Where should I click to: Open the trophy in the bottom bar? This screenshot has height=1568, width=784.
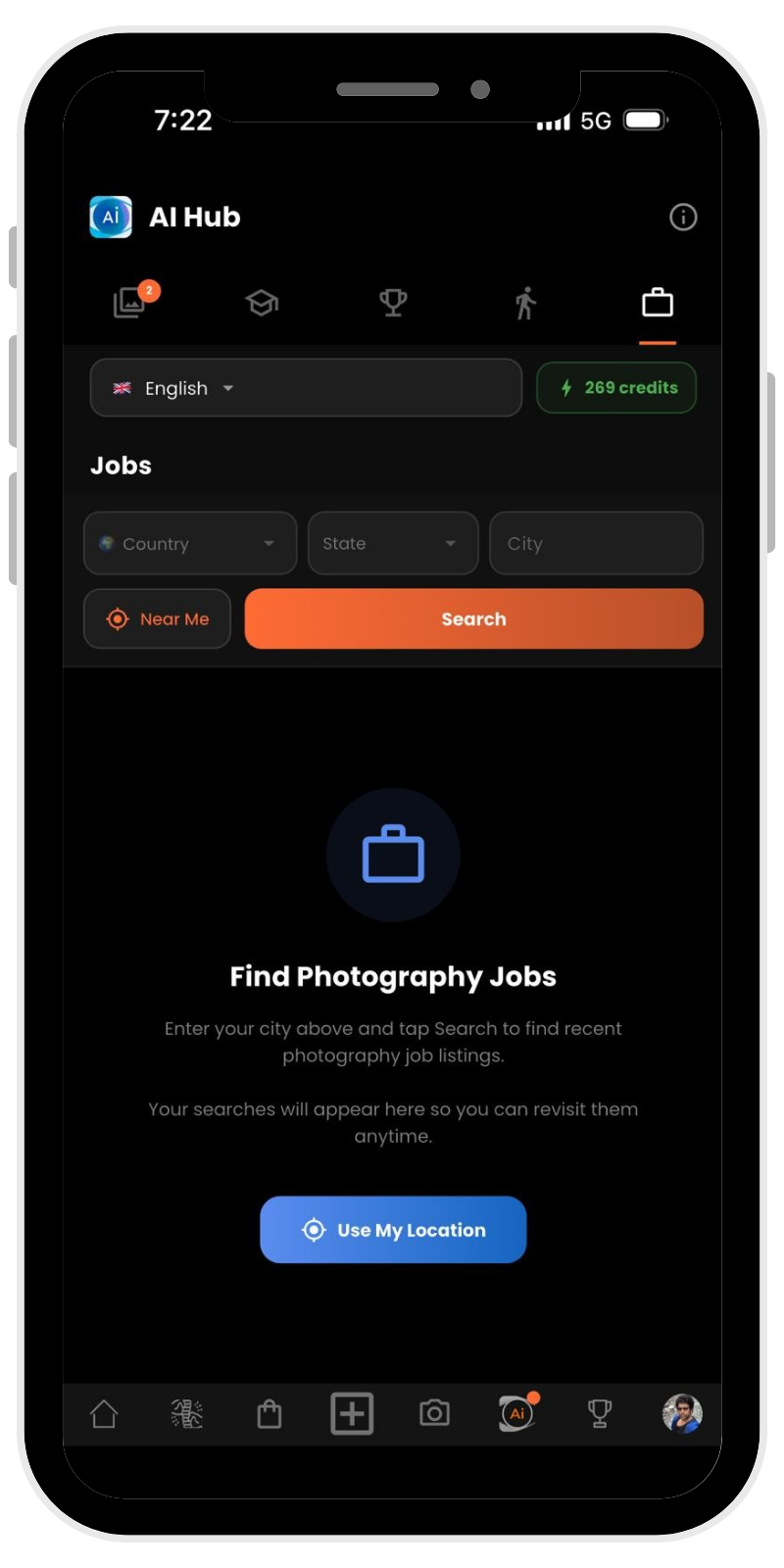tap(600, 1414)
